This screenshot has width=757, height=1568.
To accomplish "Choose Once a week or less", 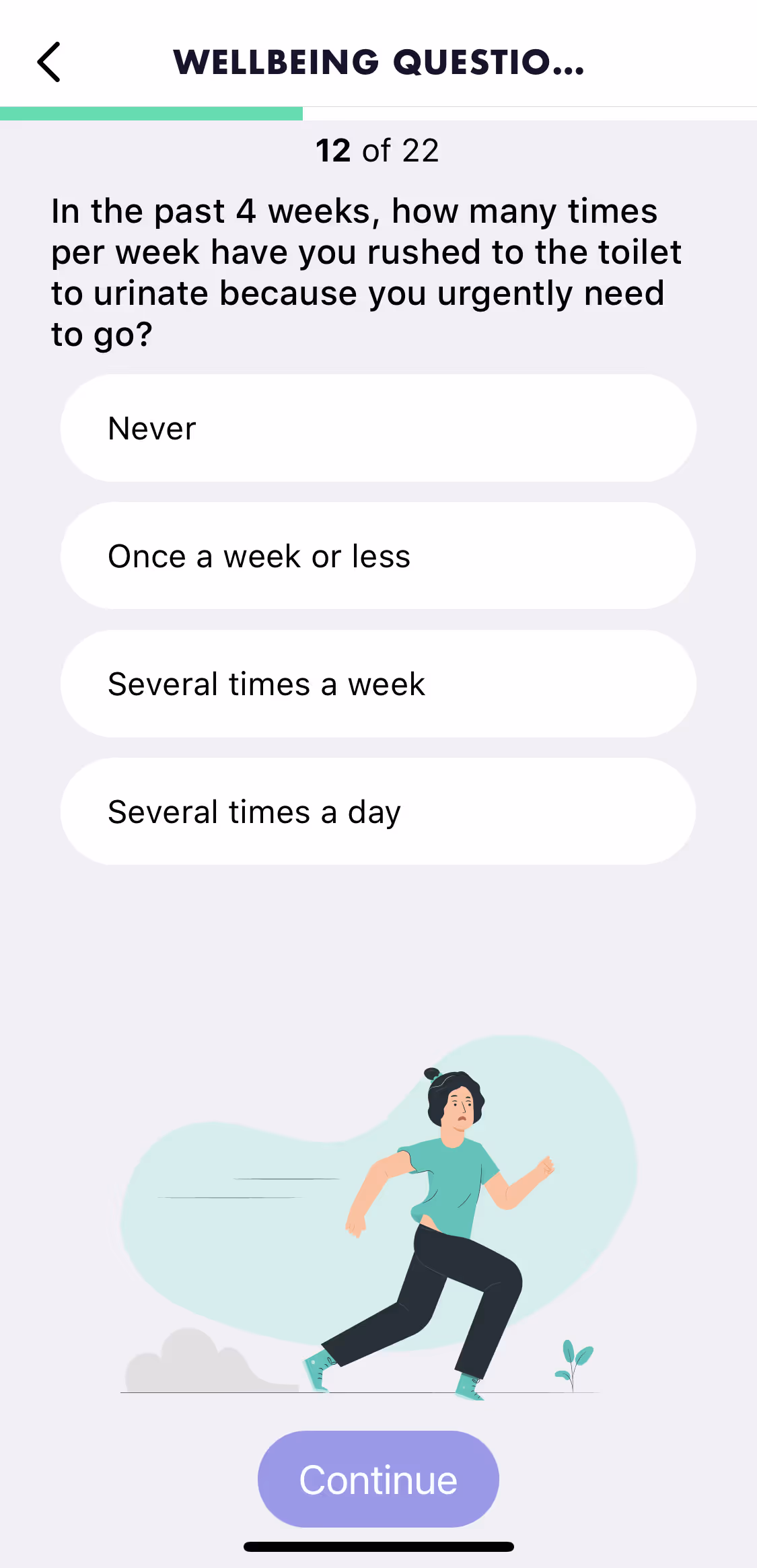I will click(x=378, y=556).
